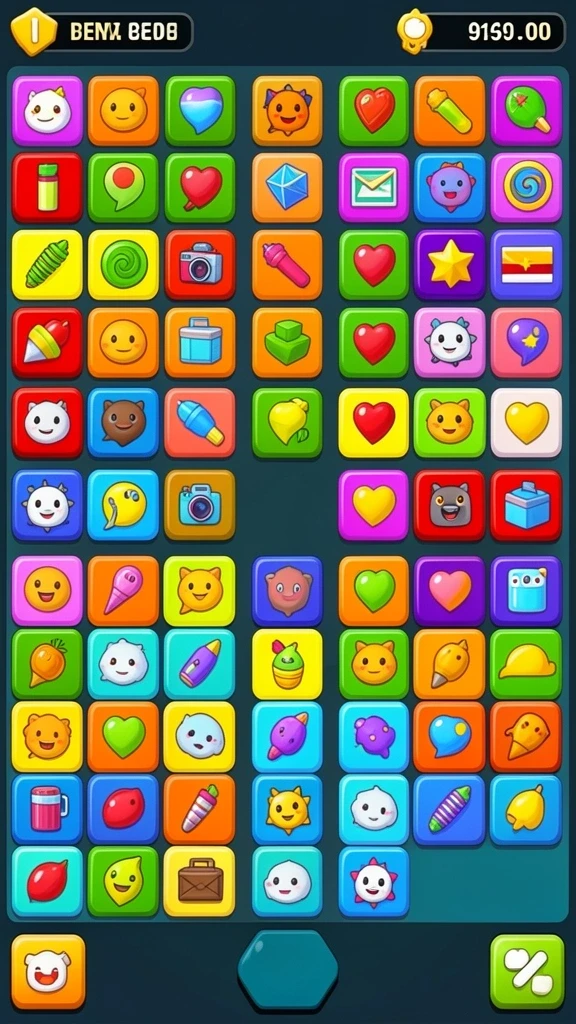The image size is (576, 1024).
Task: Tap the teal hexagon button
Action: 288,970
